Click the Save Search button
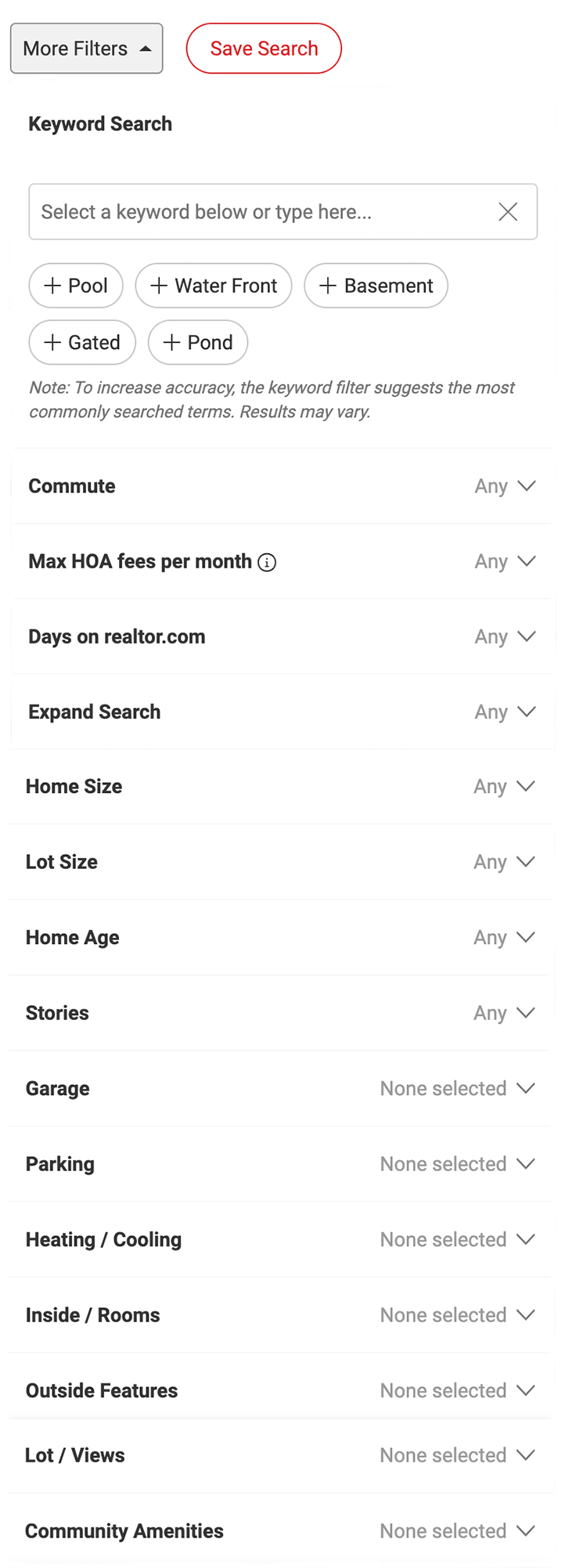Image resolution: width=565 pixels, height=1568 pixels. point(264,48)
